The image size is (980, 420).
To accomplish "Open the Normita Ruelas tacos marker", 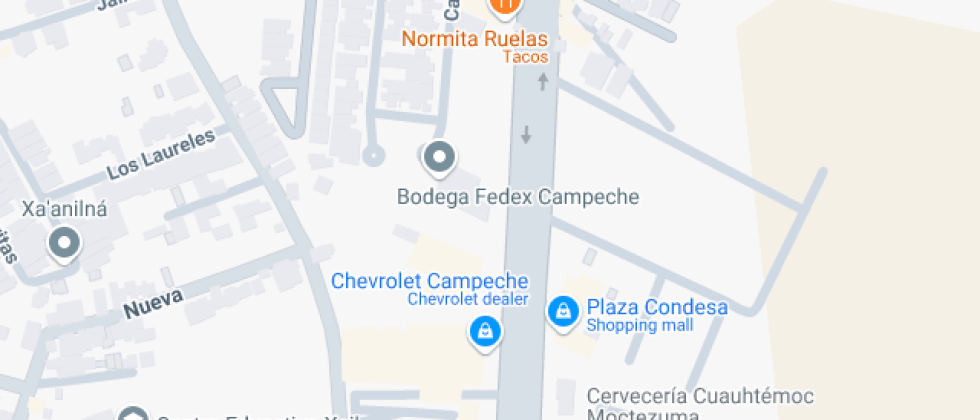I will point(506,7).
